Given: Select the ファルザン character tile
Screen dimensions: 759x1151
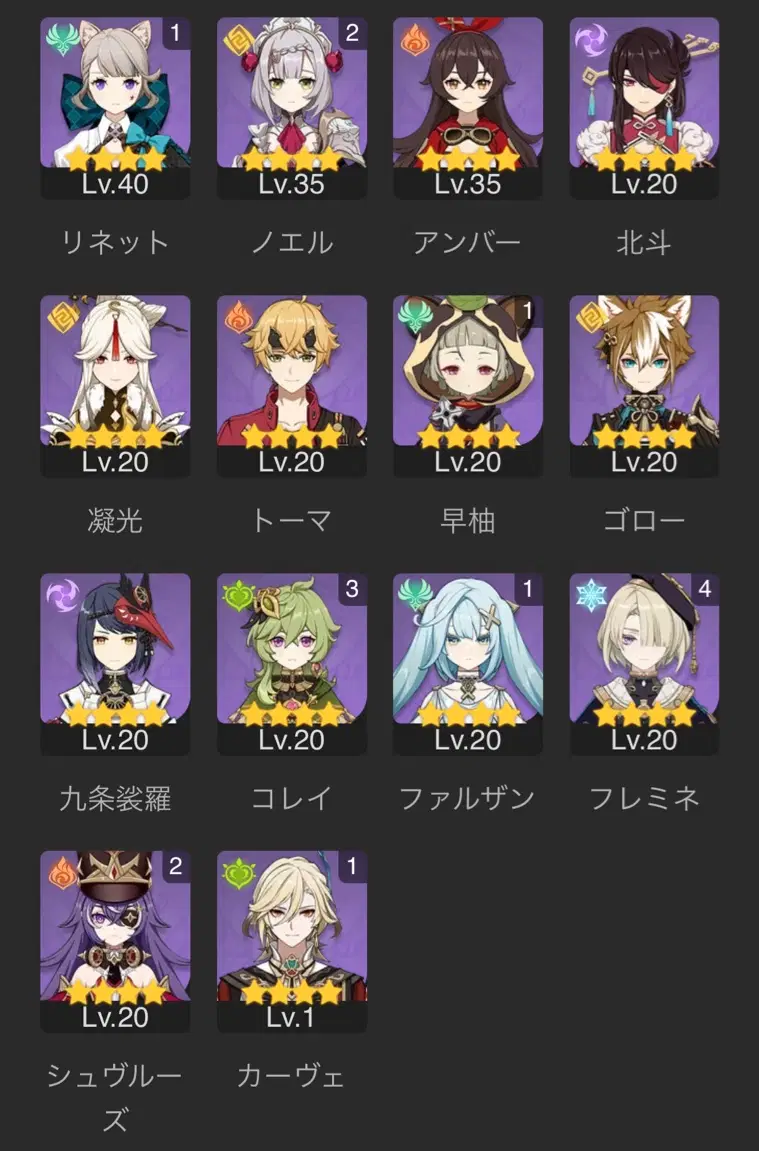Looking at the screenshot, I should 468,663.
